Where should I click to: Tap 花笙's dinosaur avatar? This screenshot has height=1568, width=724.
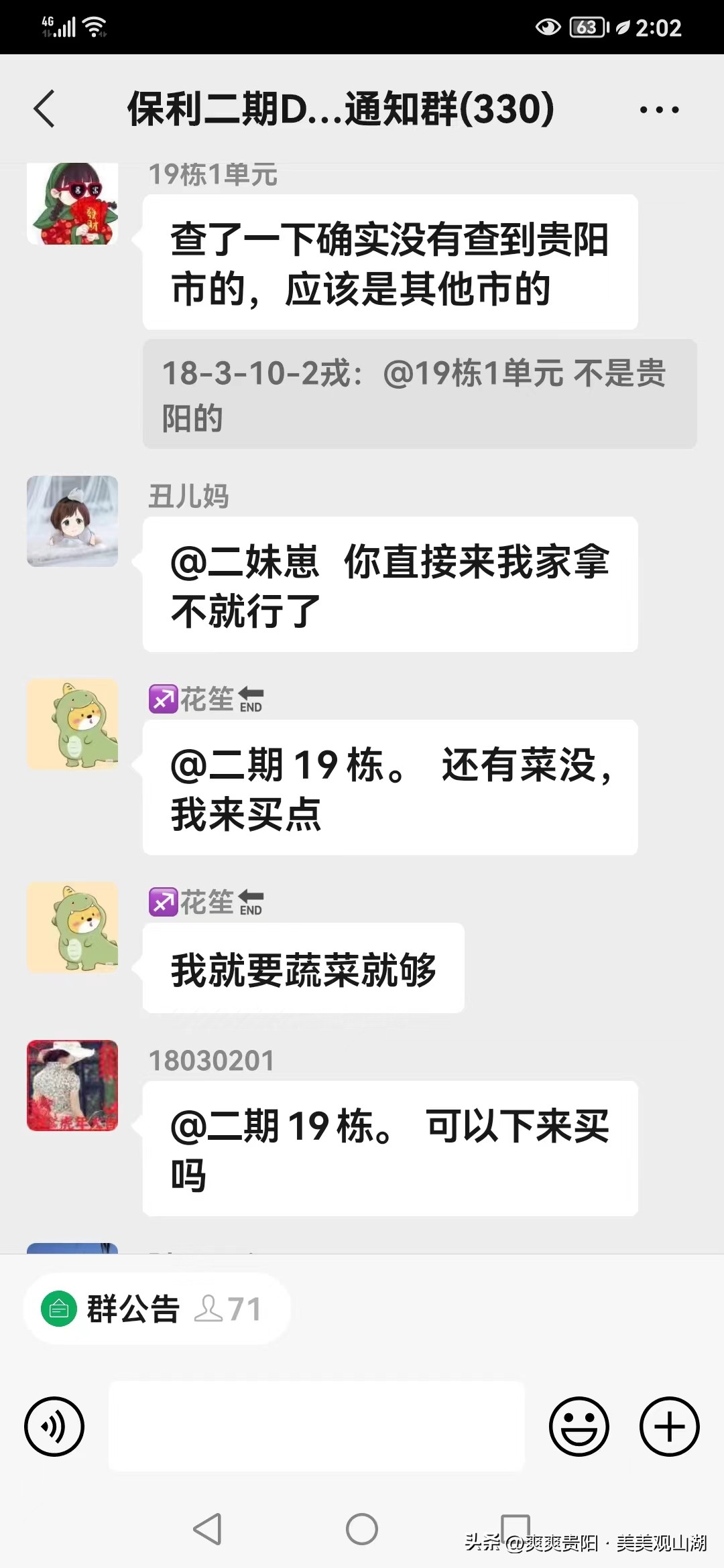pos(72,724)
